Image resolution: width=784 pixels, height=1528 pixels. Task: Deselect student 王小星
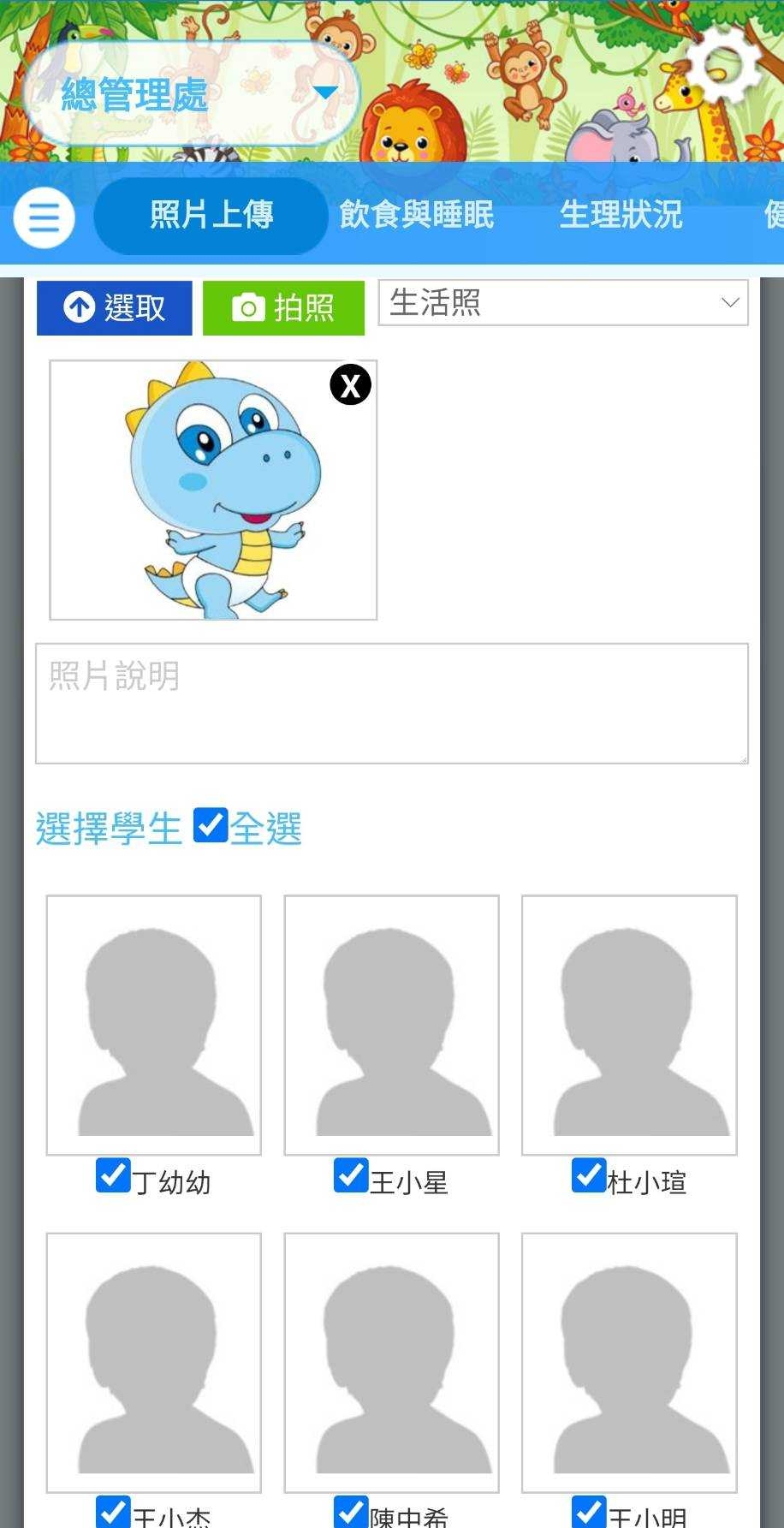click(351, 1175)
